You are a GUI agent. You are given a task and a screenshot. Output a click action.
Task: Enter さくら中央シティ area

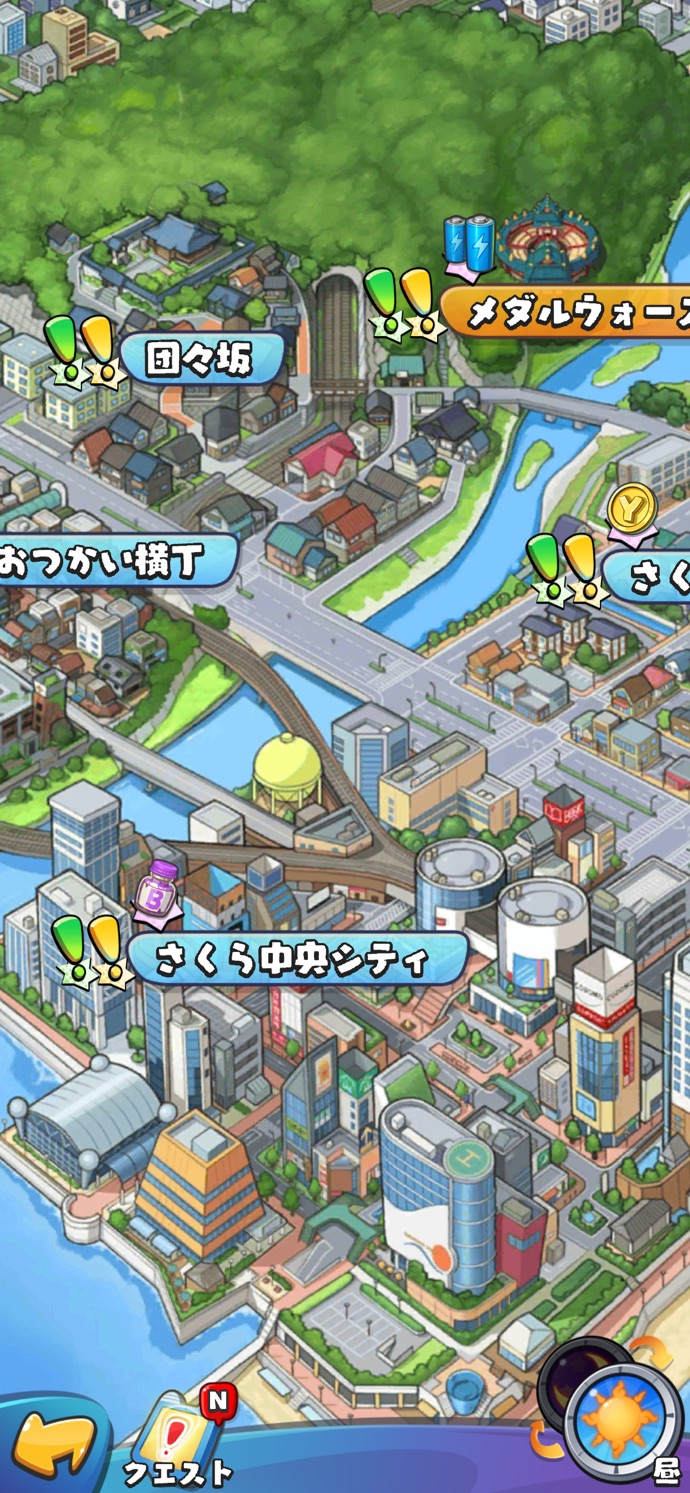(x=295, y=959)
